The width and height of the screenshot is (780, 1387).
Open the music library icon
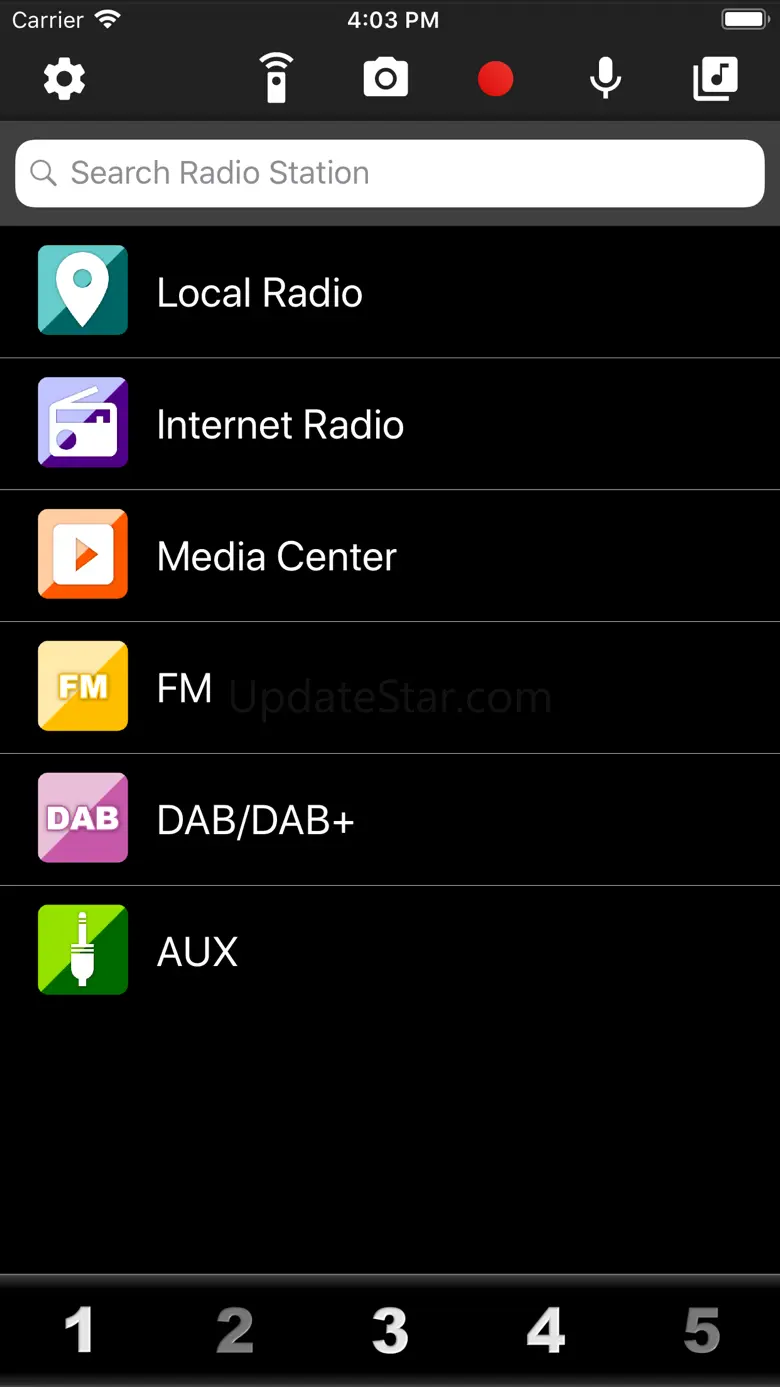pos(716,79)
